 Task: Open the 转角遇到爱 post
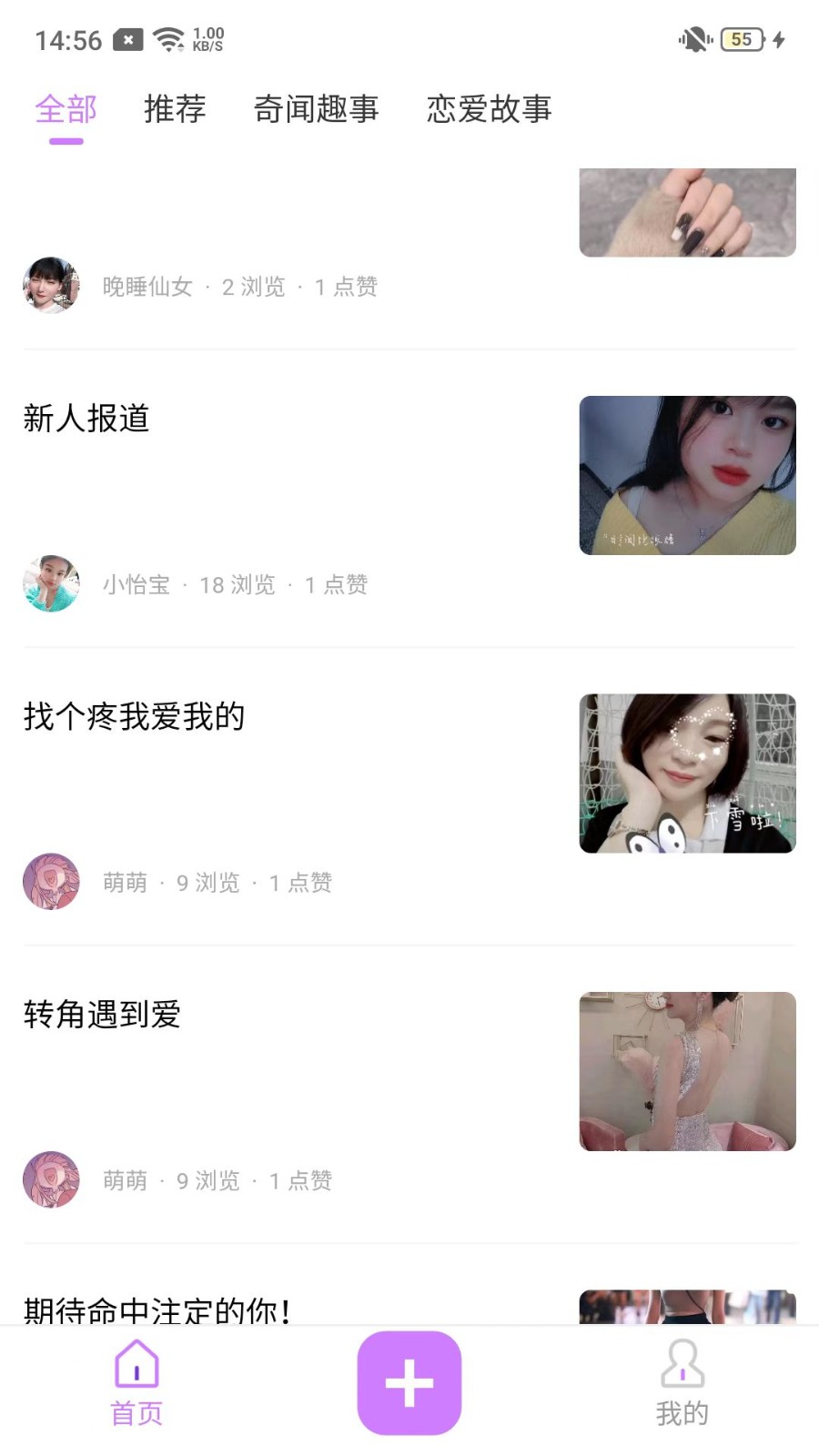point(102,1014)
